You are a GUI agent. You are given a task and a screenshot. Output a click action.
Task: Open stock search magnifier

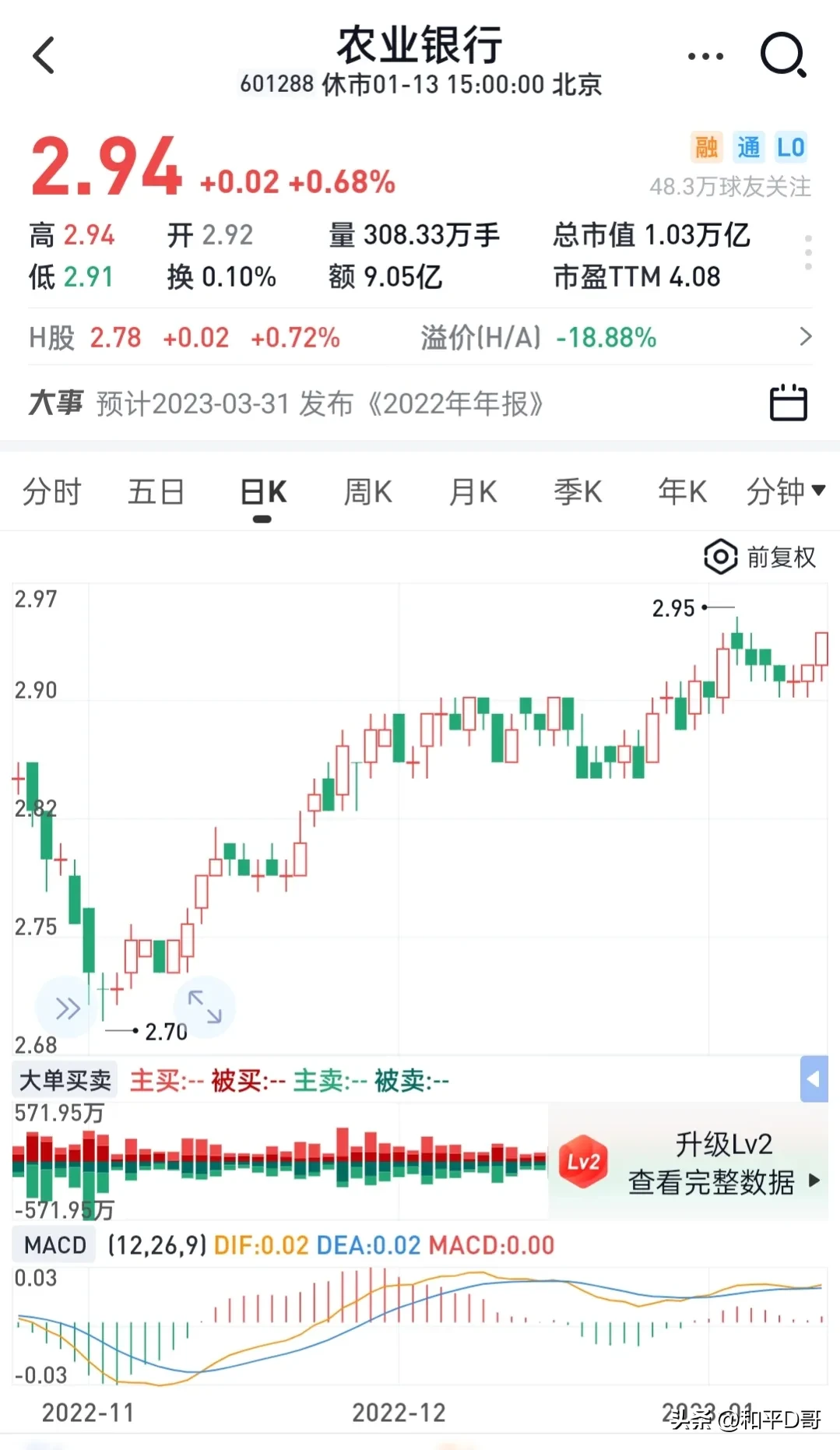click(782, 55)
